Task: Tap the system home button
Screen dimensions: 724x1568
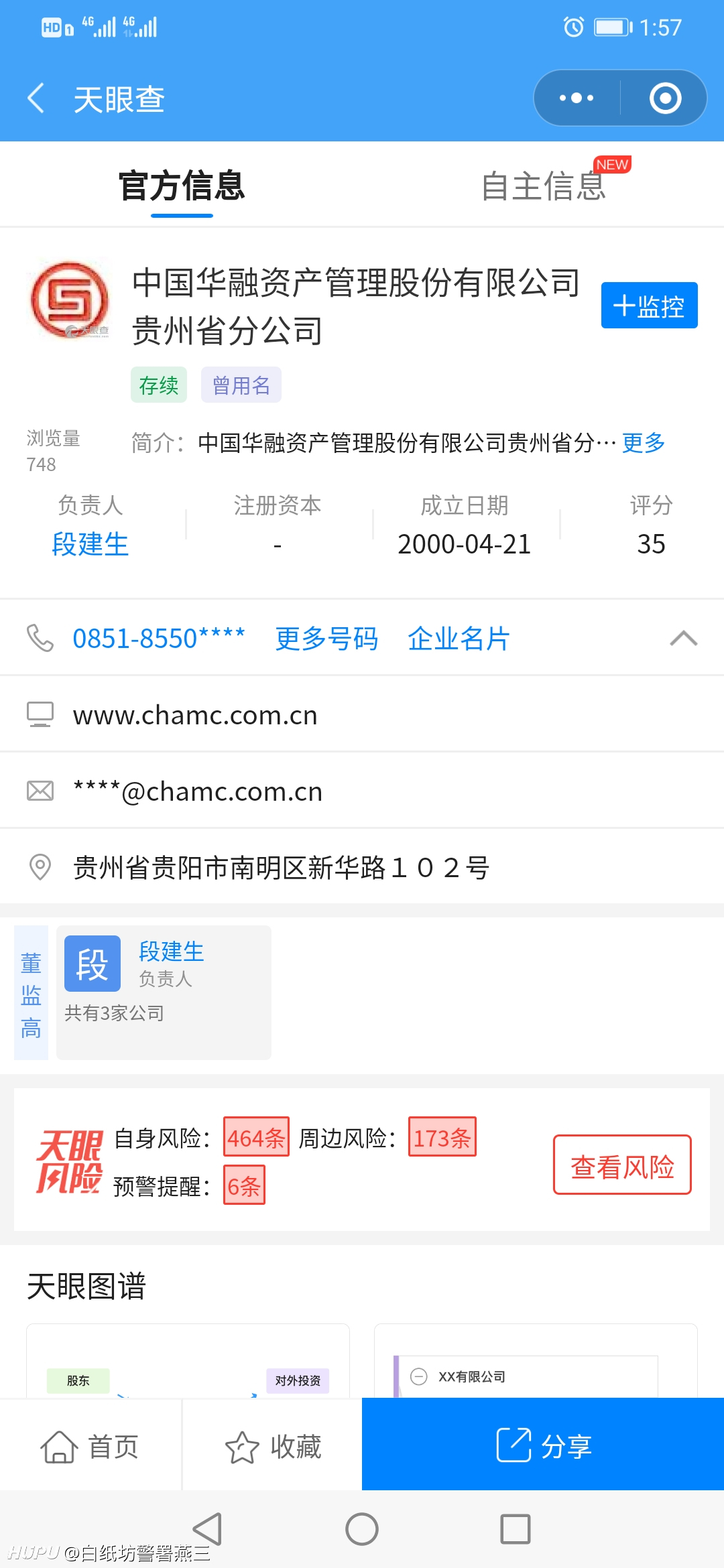Action: point(362,1529)
